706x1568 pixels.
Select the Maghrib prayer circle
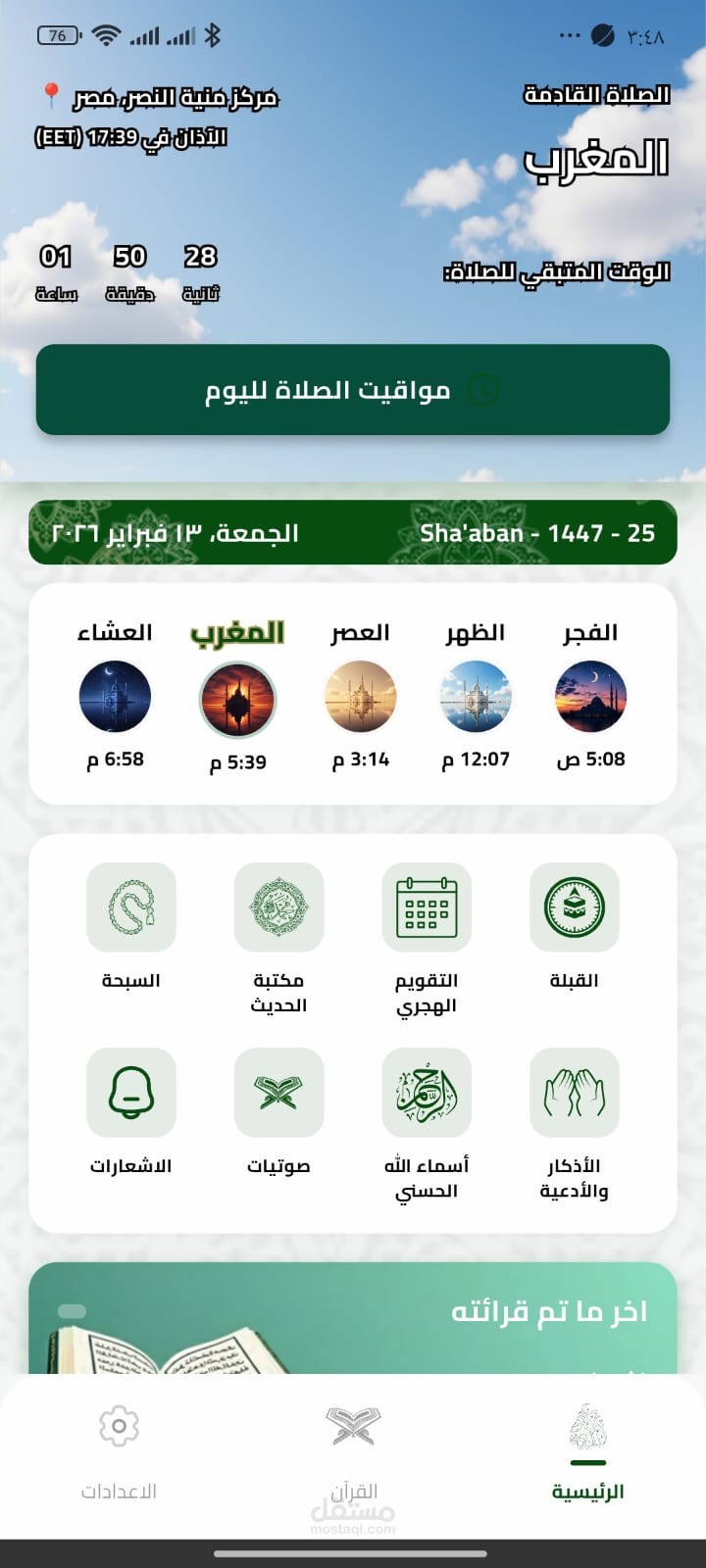tap(238, 698)
